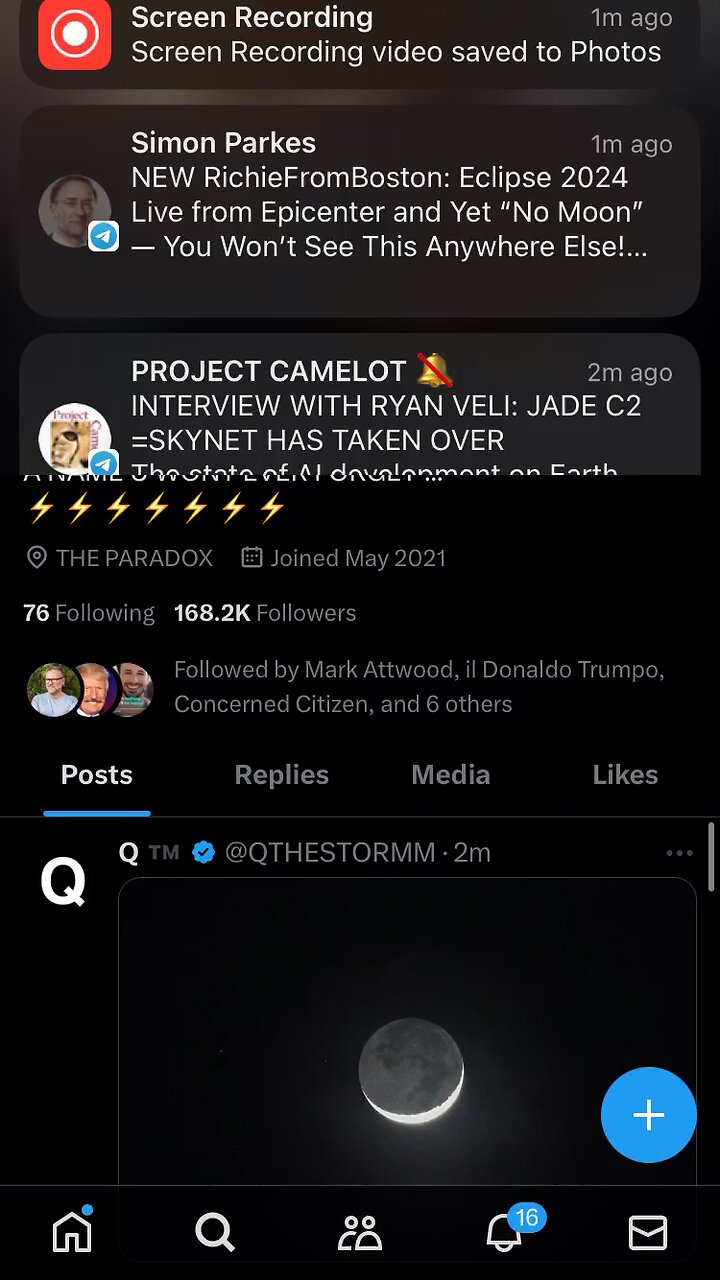Select the Search magnifier icon

coord(215,1231)
